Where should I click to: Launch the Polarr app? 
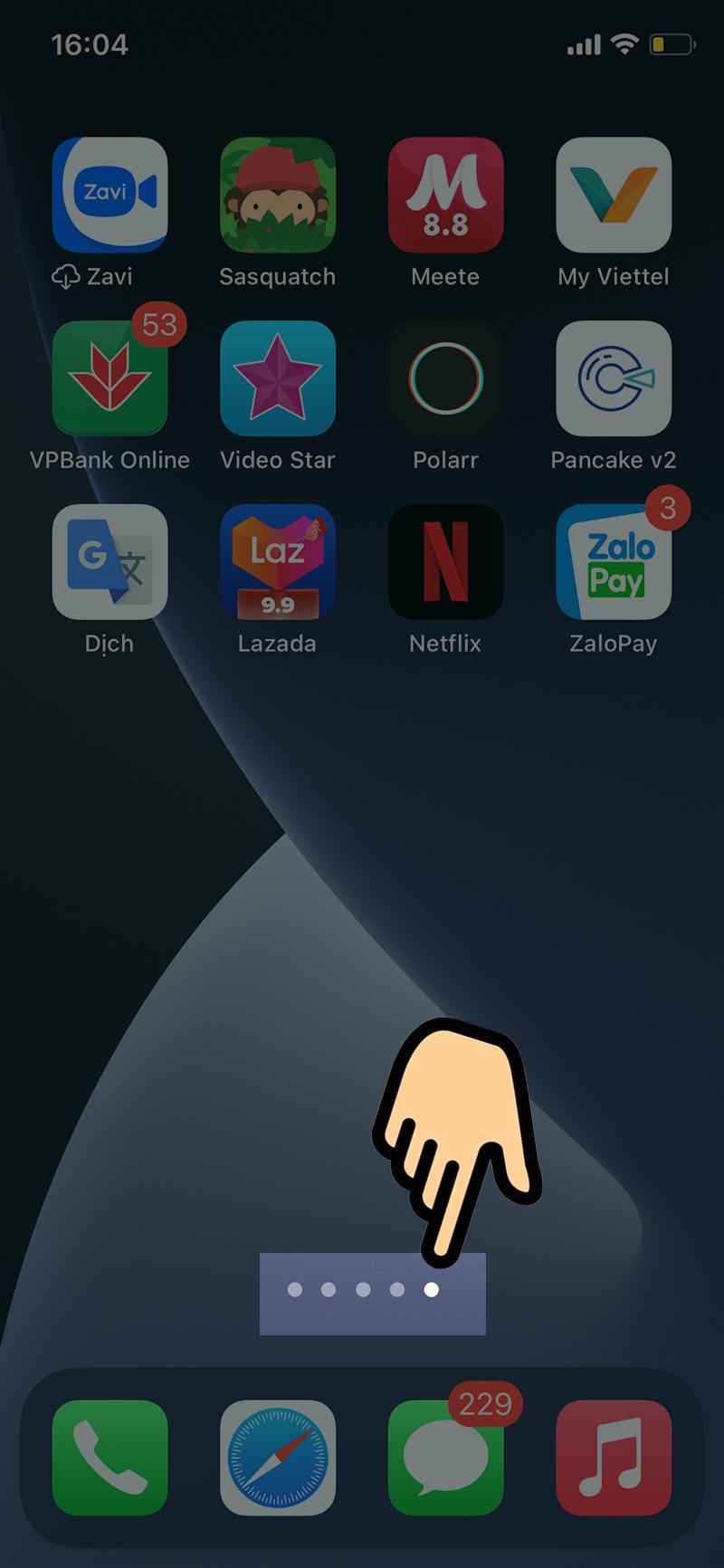tap(445, 378)
